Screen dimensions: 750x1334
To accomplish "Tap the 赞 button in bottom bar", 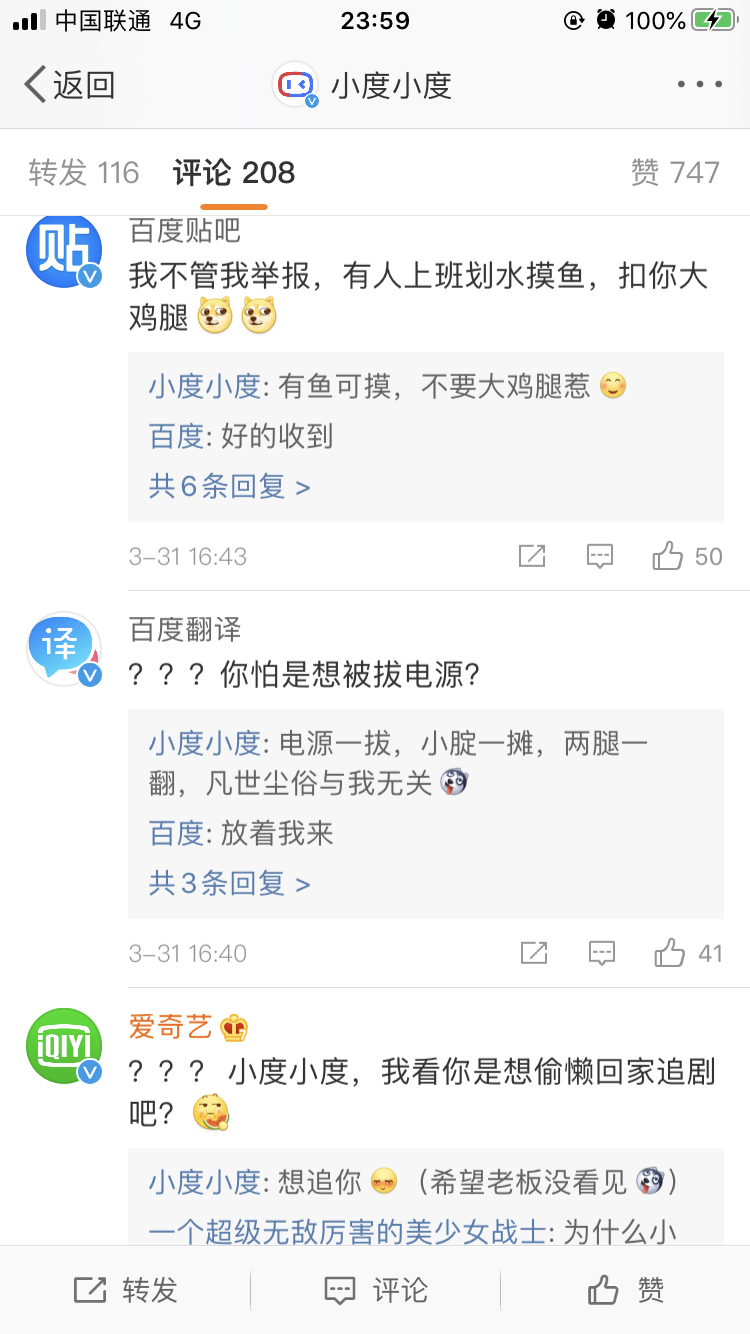I will tap(625, 1290).
